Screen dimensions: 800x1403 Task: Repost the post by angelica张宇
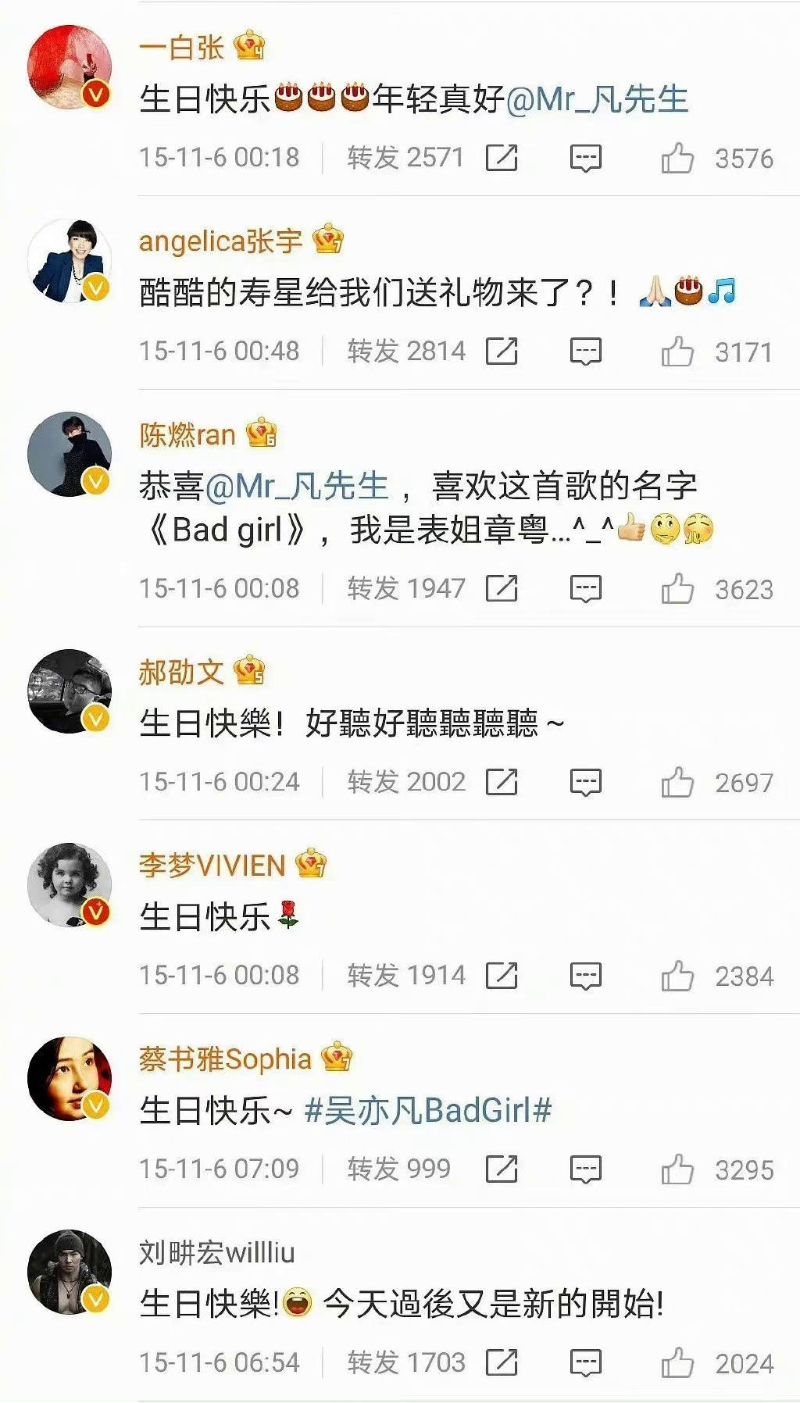point(501,351)
